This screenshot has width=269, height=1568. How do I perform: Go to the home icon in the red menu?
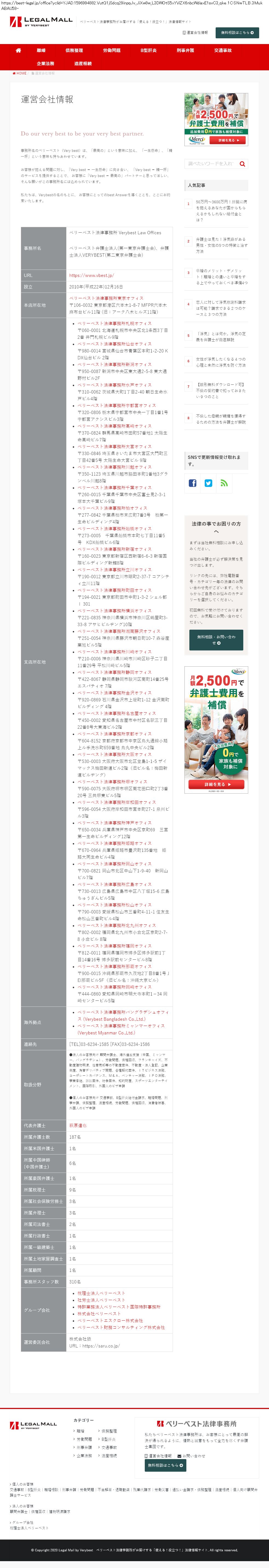click(x=18, y=51)
